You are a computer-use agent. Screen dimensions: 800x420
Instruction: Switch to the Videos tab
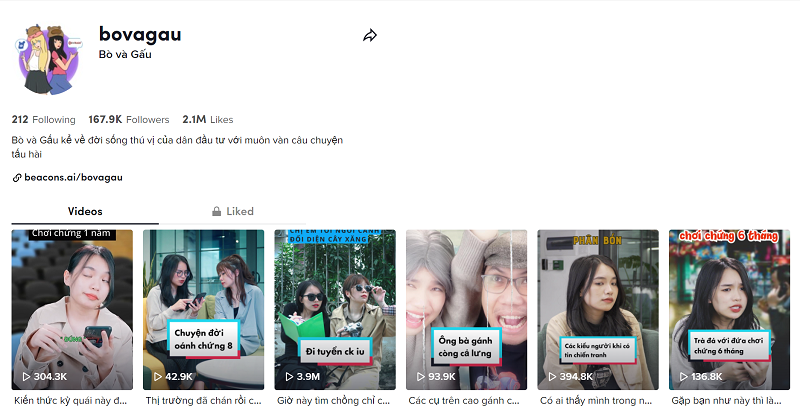[x=85, y=212]
